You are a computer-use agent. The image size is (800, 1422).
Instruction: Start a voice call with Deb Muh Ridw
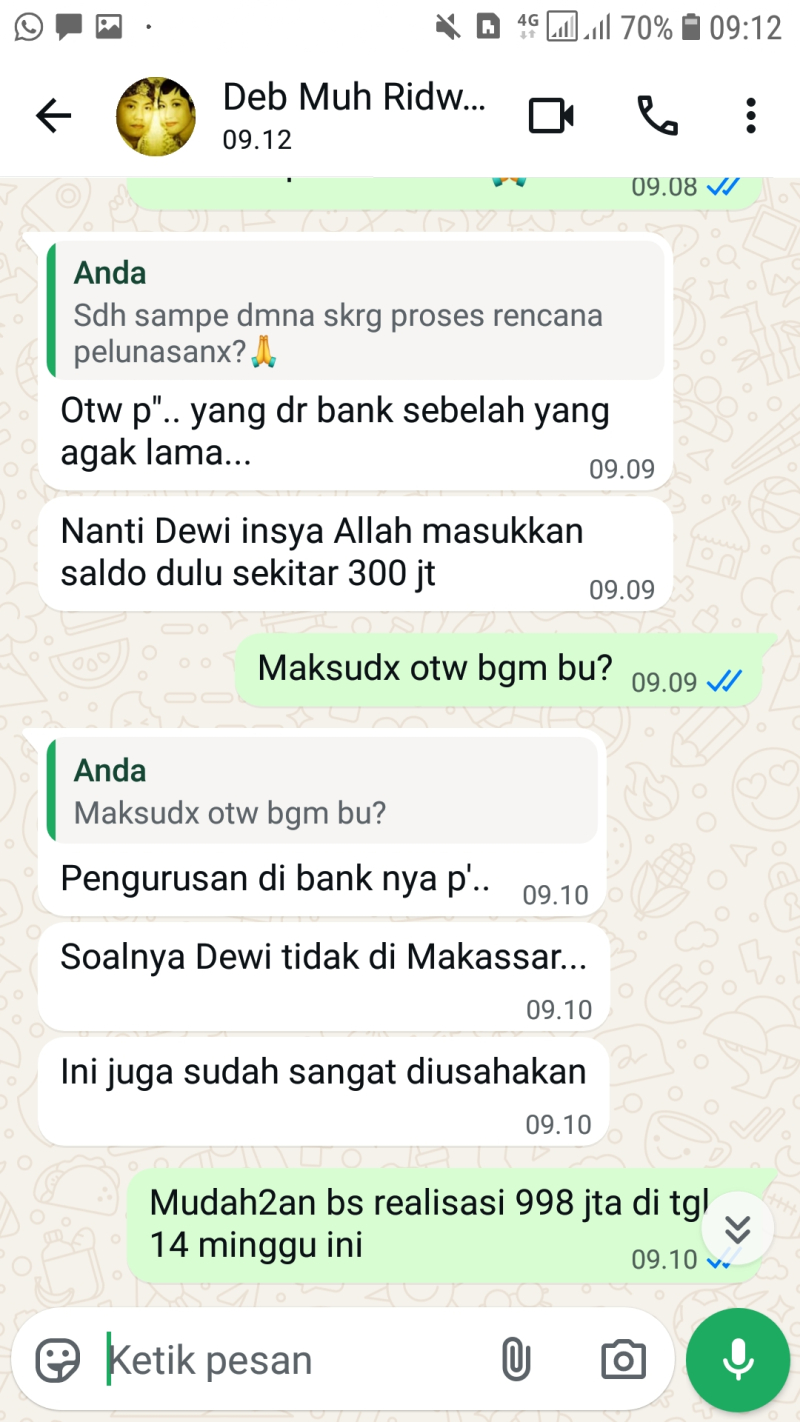click(657, 117)
